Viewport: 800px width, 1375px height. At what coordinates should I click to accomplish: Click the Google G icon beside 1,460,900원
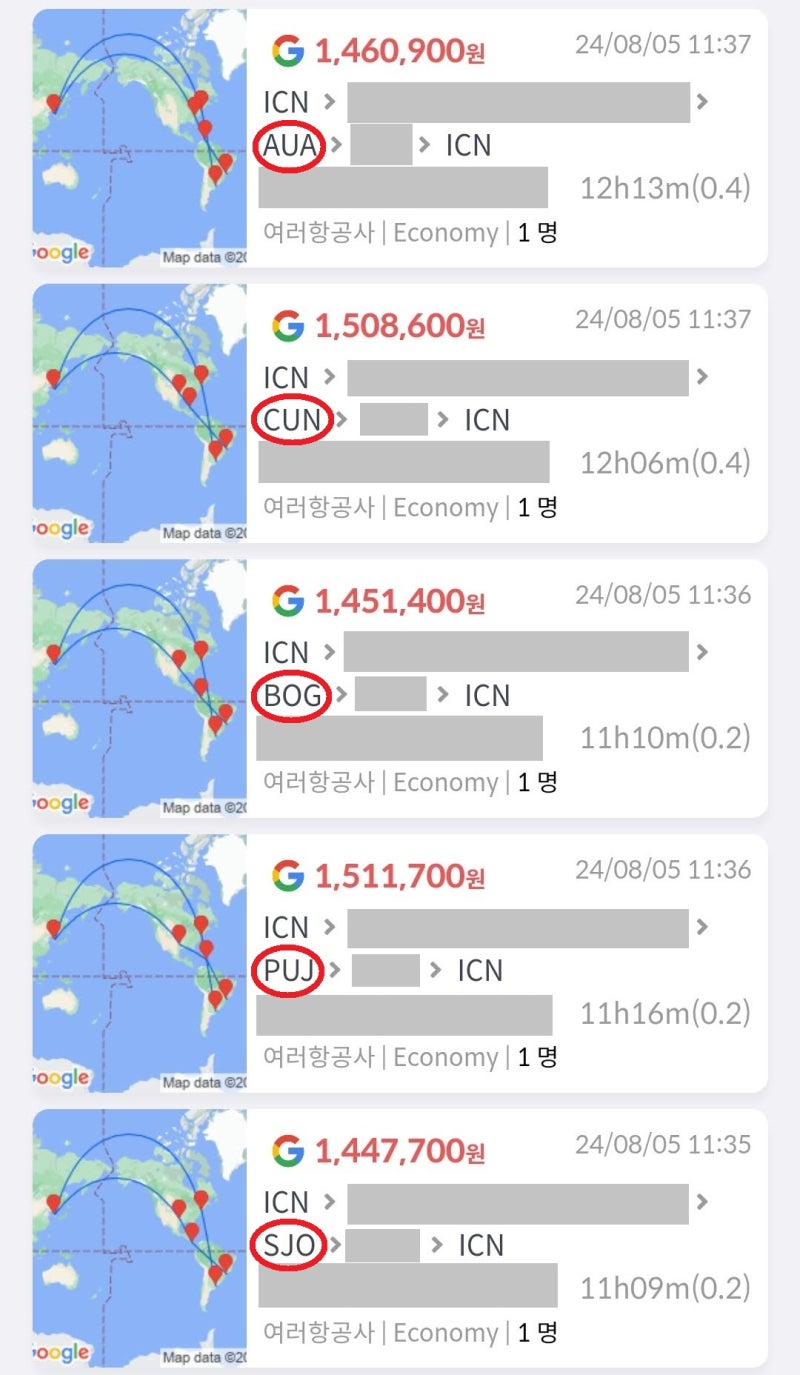(x=287, y=51)
